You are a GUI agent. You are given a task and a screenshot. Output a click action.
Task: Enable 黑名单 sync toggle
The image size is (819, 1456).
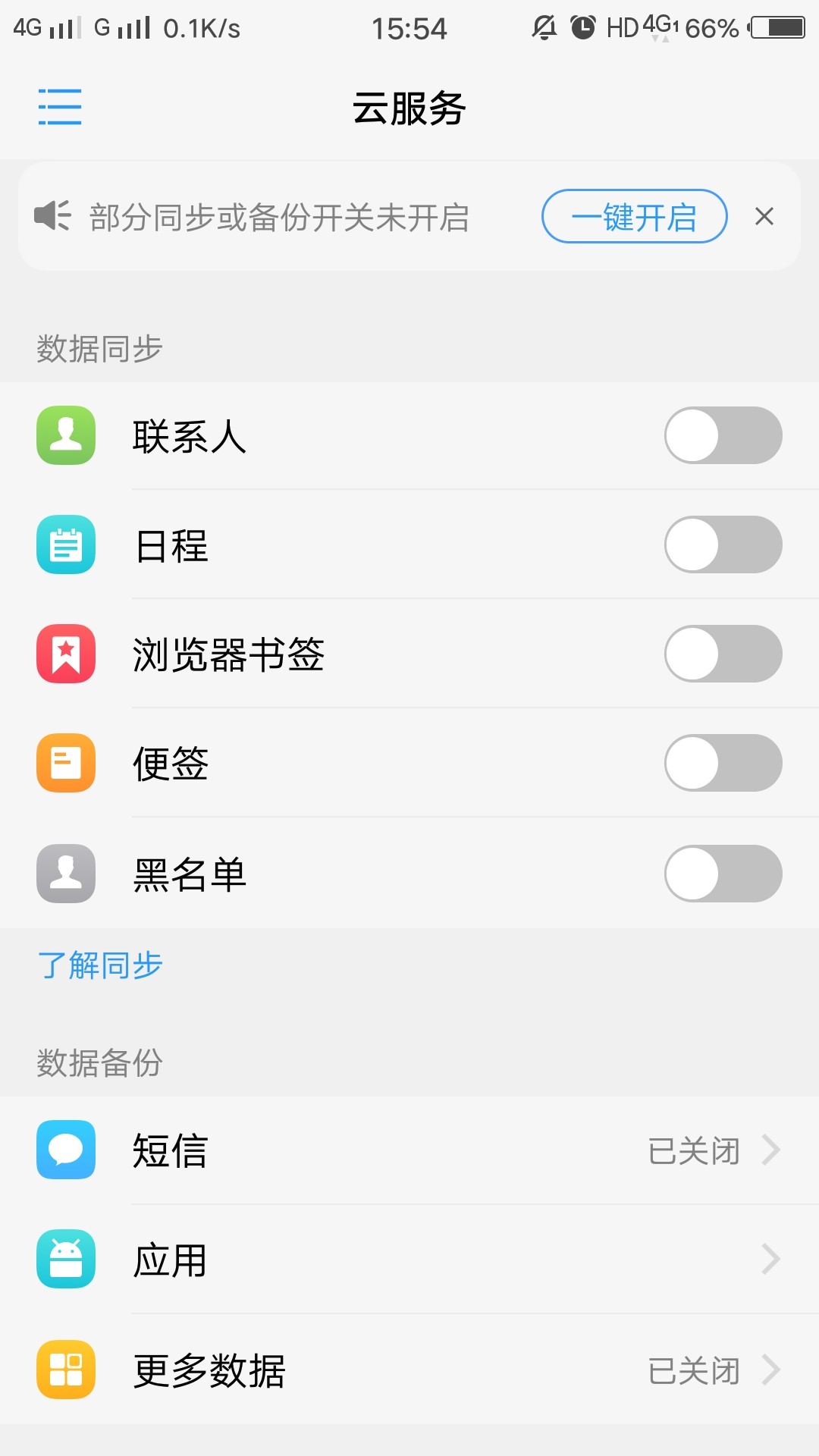pyautogui.click(x=723, y=874)
